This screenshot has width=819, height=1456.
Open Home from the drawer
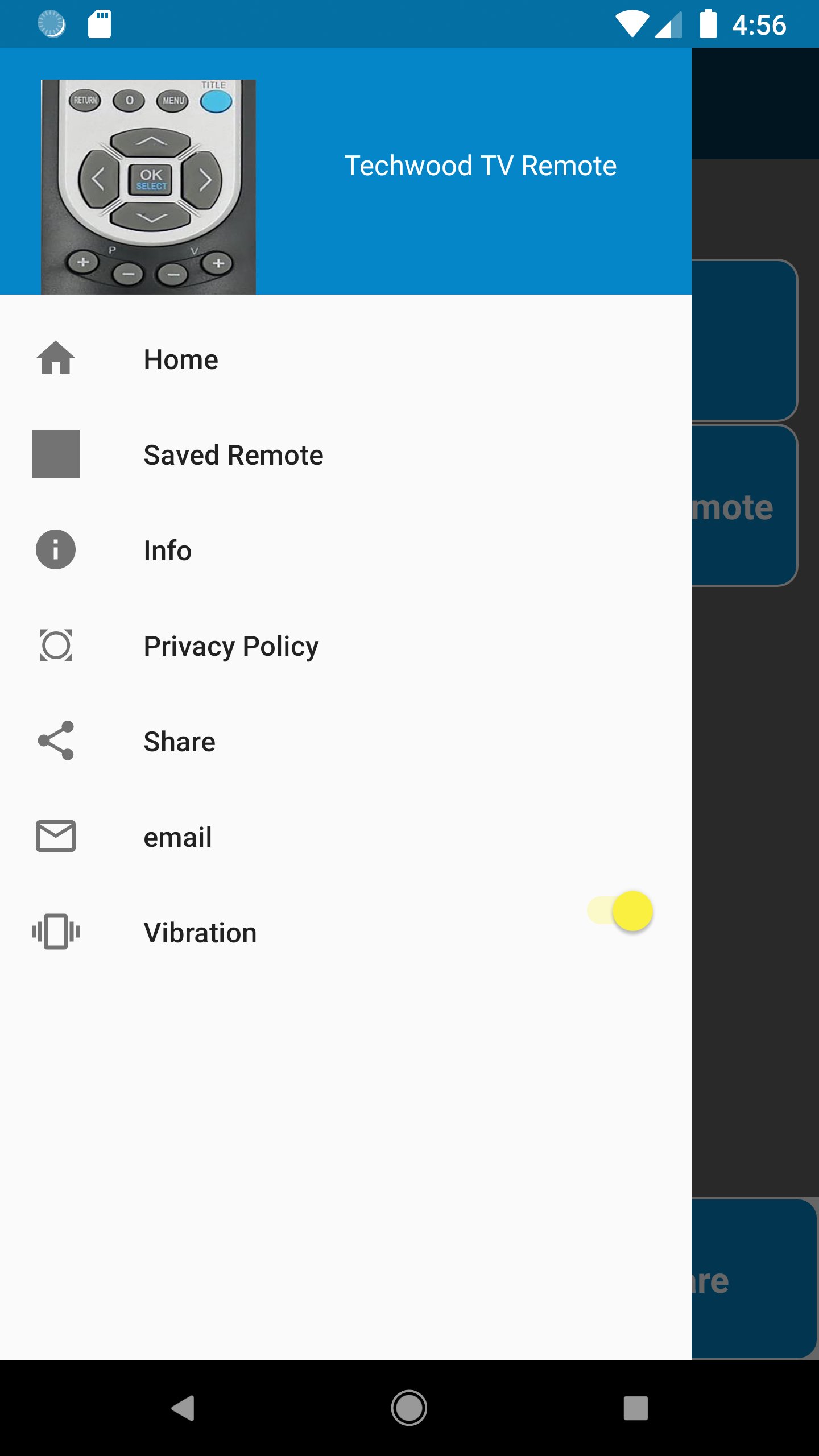[181, 359]
